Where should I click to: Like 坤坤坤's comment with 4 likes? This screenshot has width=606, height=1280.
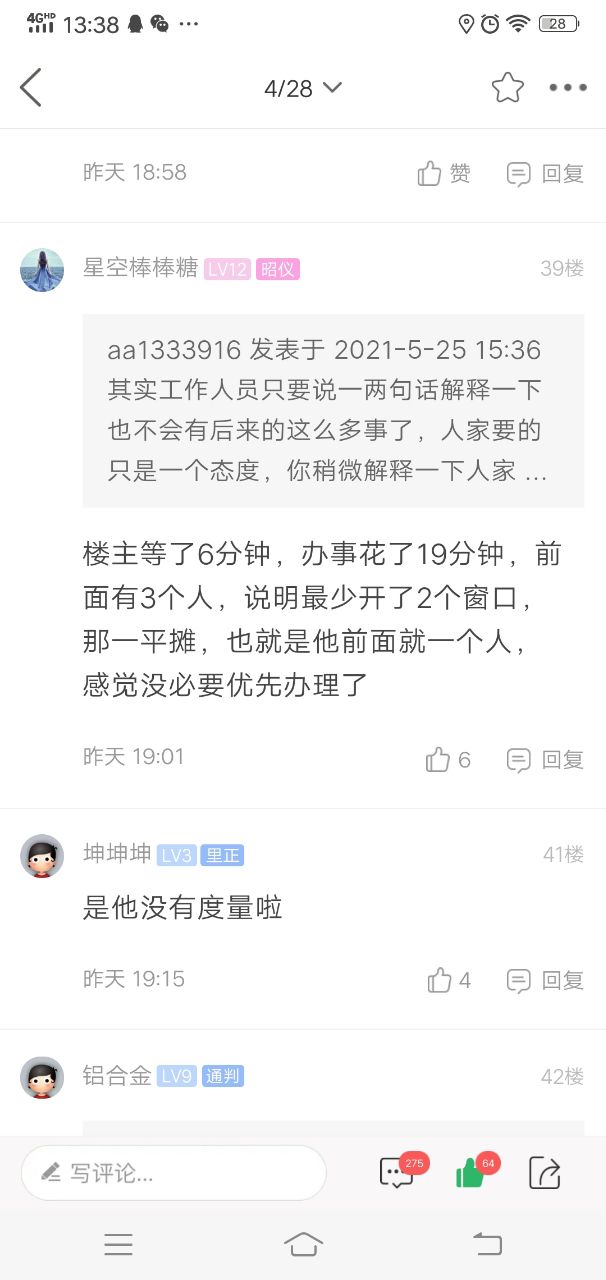448,980
